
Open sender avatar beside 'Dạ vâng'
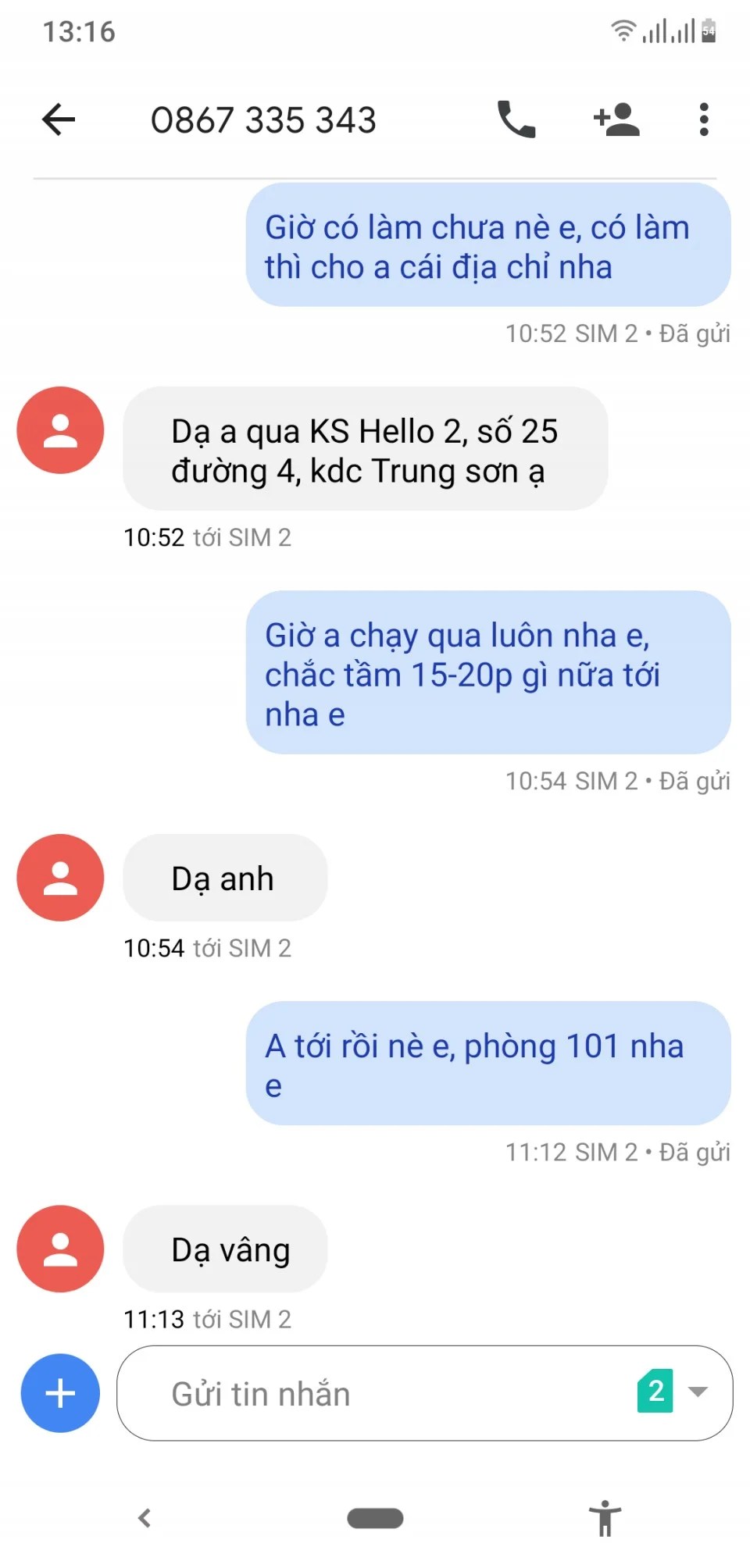coord(61,1249)
